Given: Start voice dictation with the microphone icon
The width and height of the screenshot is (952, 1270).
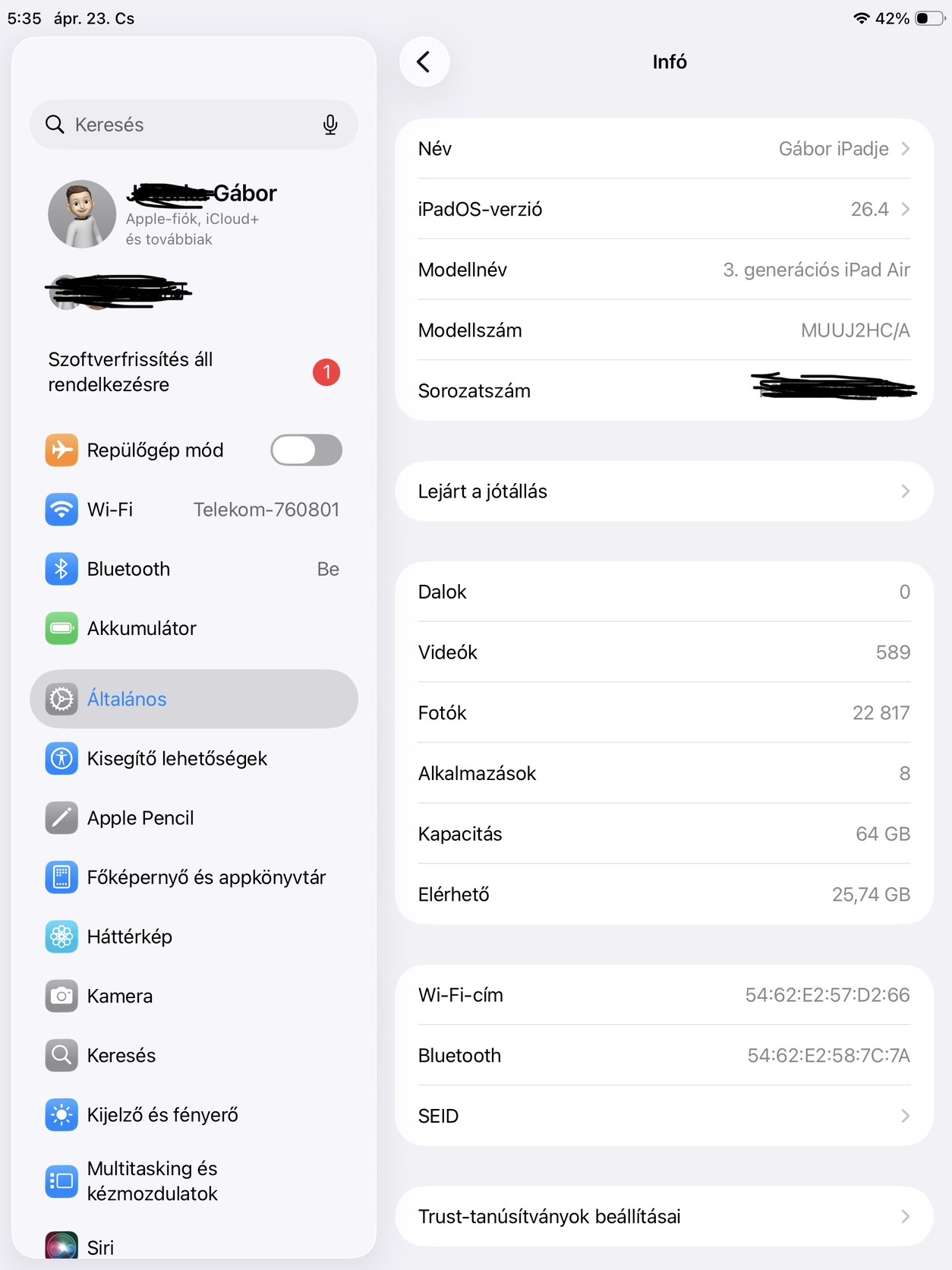Looking at the screenshot, I should coord(330,125).
